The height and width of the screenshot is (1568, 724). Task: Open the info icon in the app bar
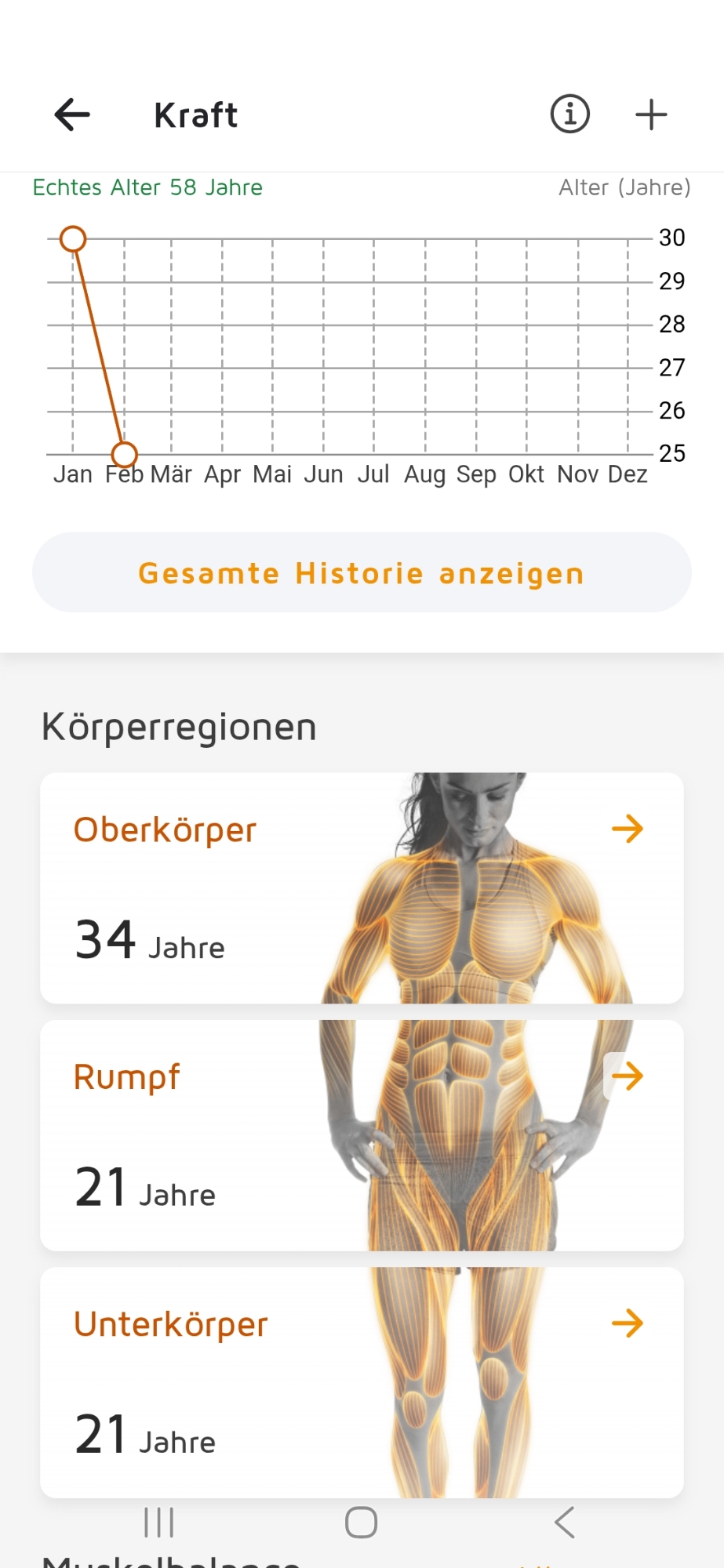pyautogui.click(x=569, y=114)
